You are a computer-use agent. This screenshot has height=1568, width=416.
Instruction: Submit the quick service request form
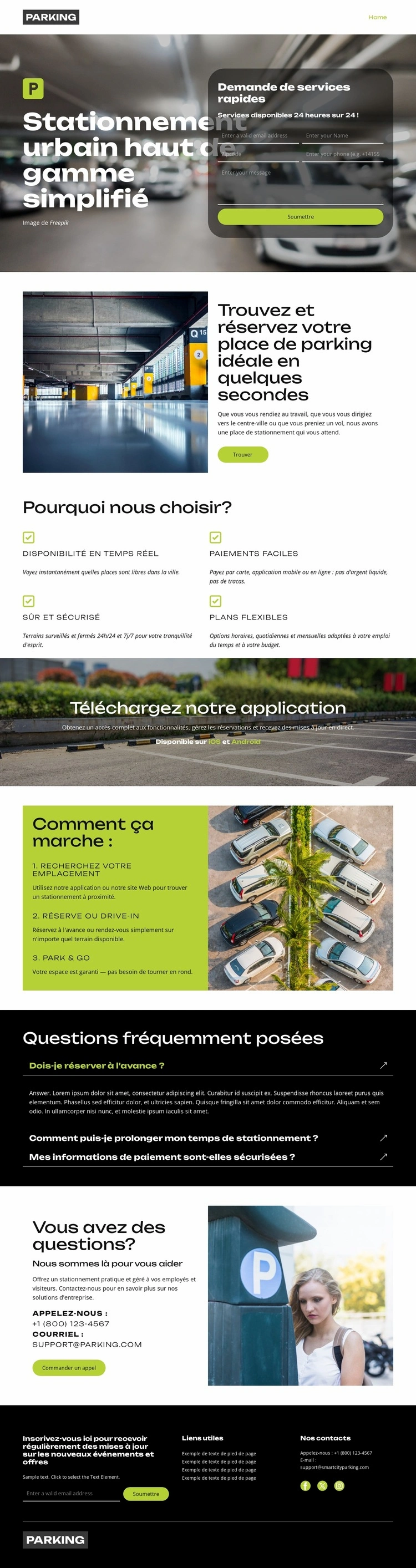click(300, 217)
